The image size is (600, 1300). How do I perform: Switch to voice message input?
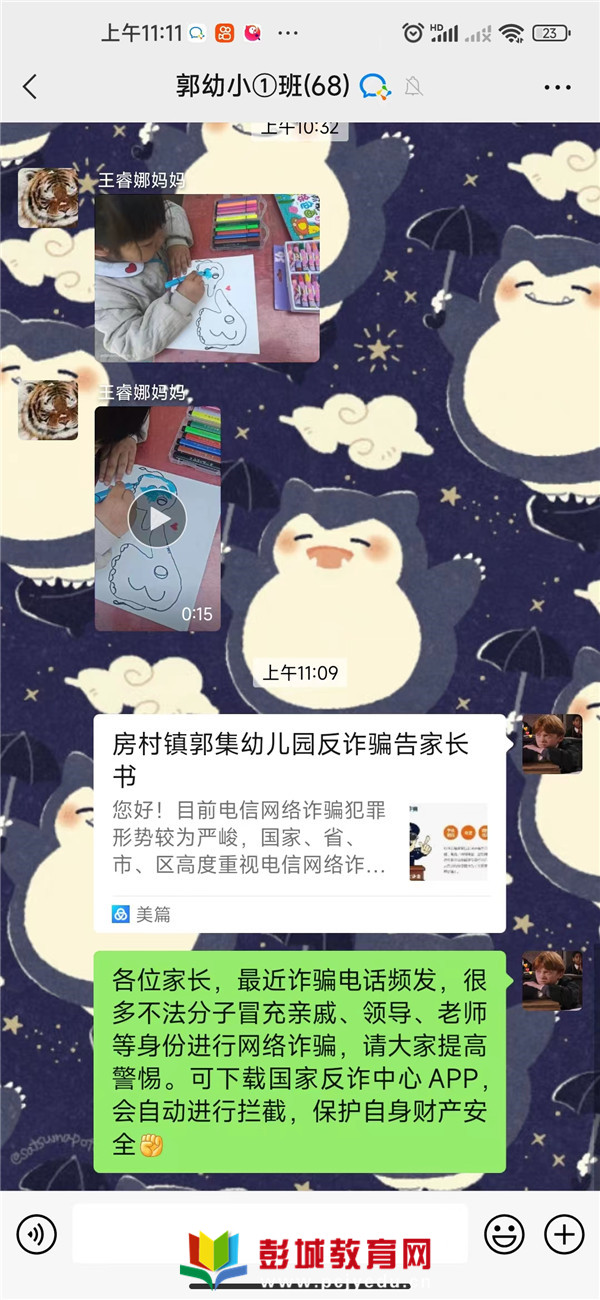point(37,1235)
